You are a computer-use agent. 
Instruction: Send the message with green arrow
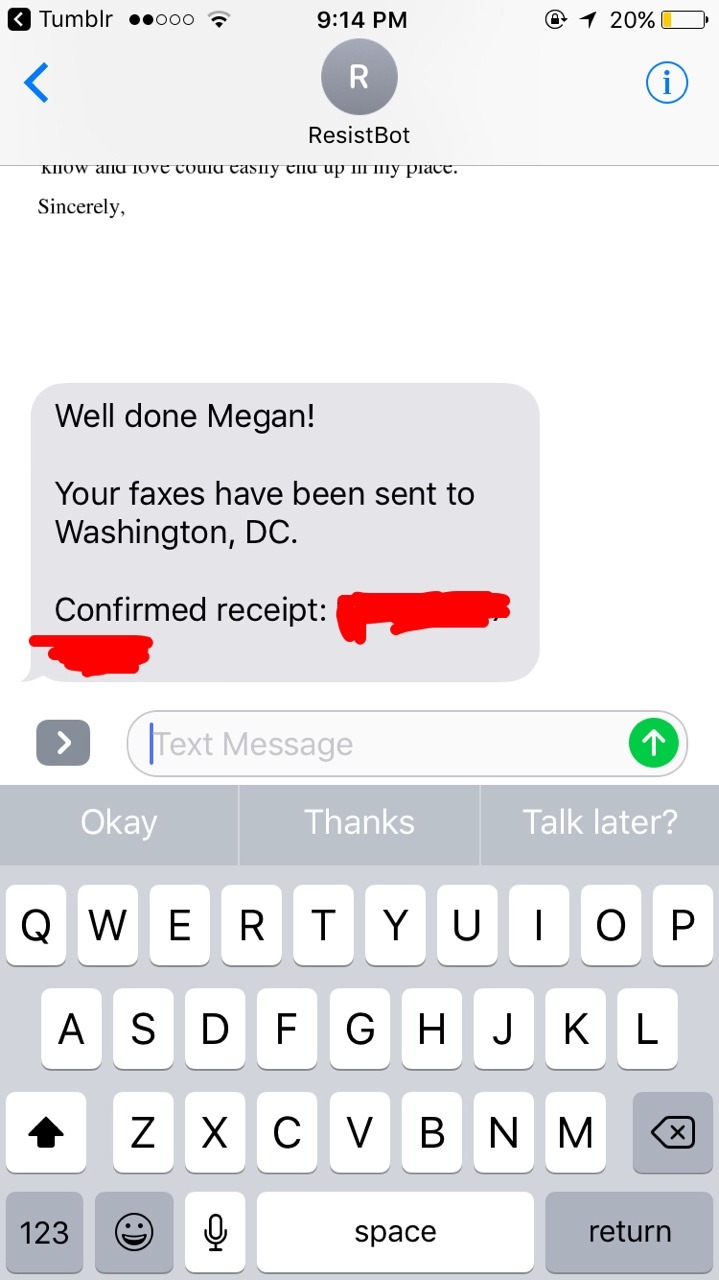click(653, 743)
